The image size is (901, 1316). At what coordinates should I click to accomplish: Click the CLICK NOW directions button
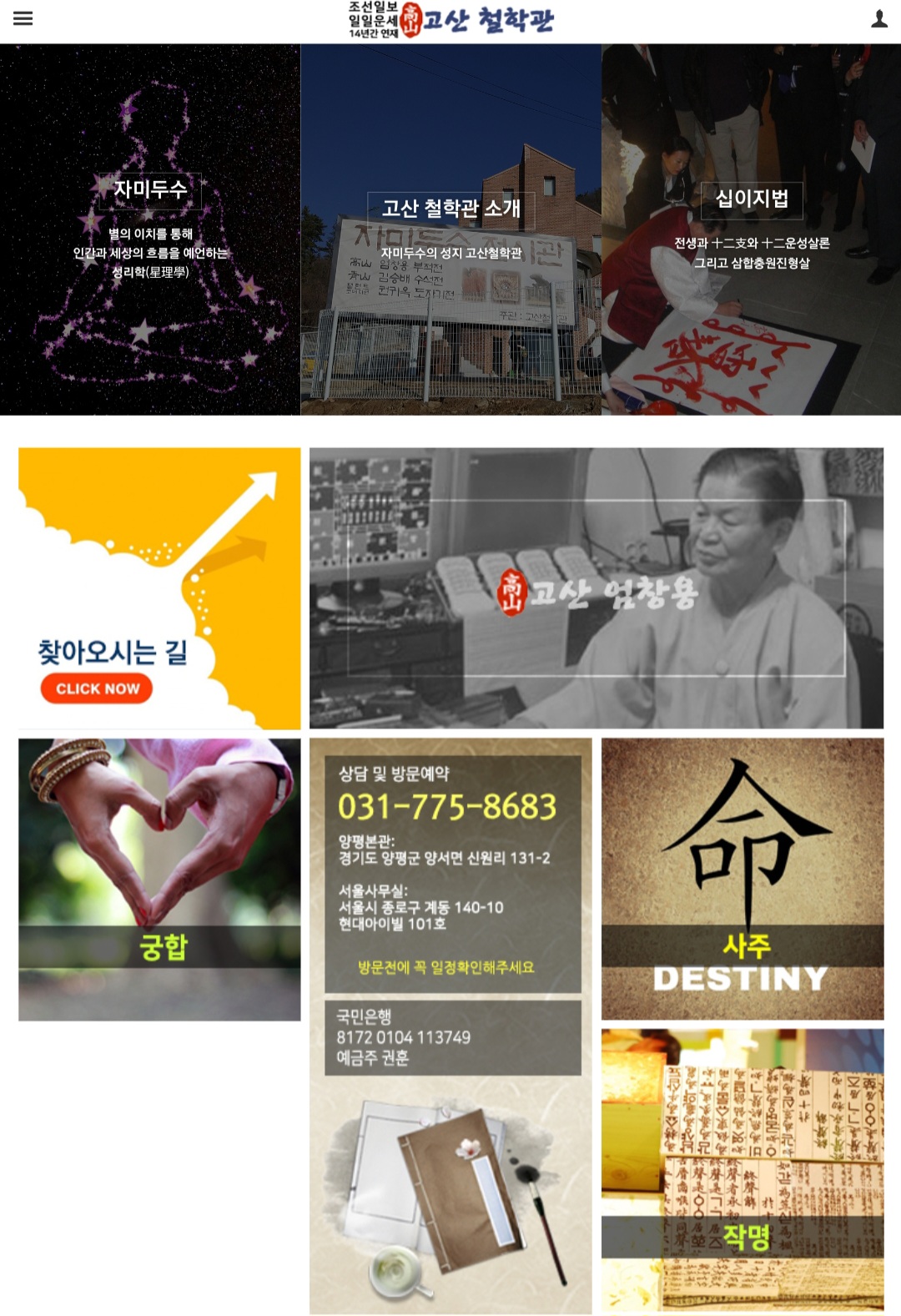tap(97, 689)
